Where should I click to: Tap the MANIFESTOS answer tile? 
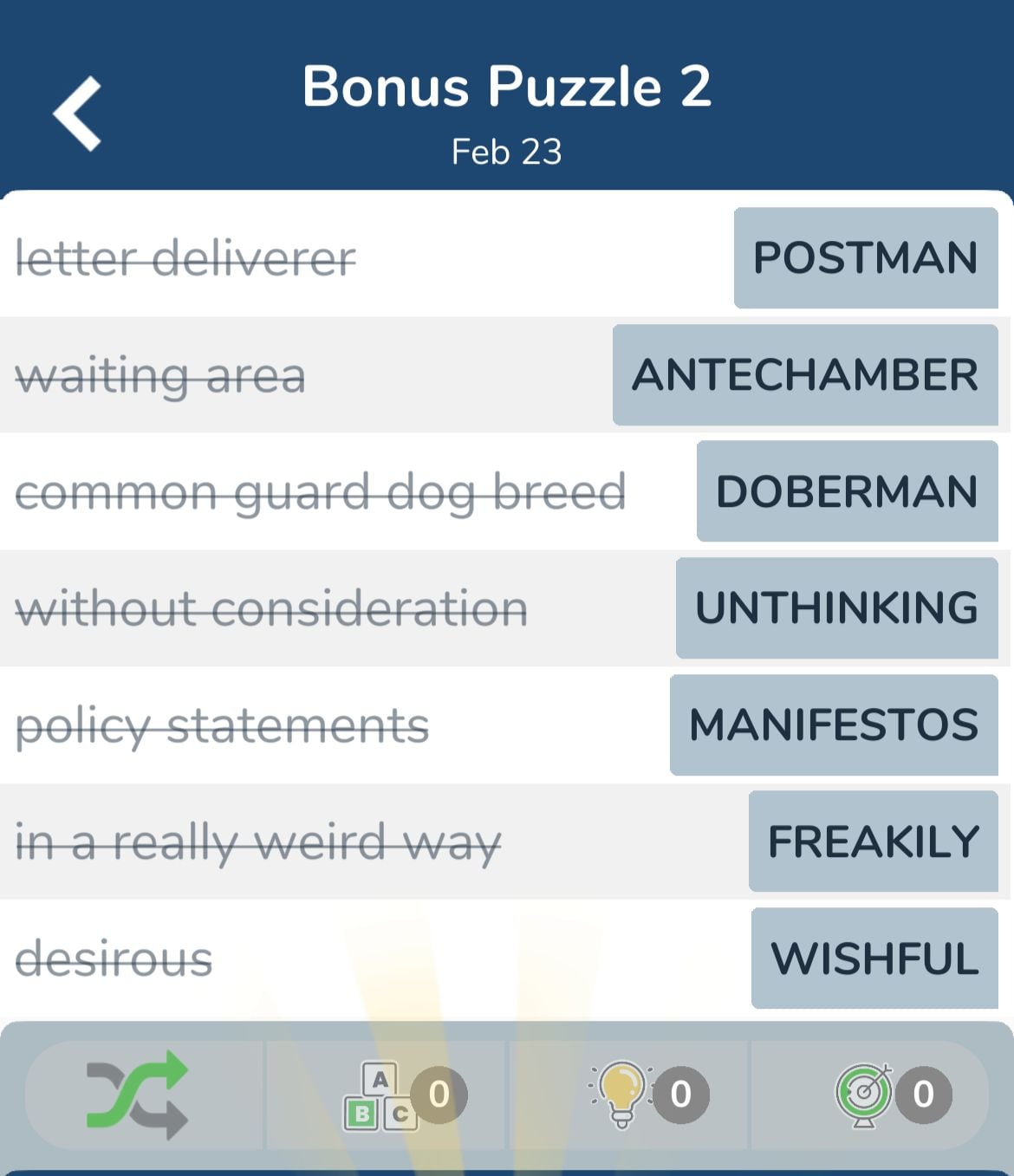(834, 724)
